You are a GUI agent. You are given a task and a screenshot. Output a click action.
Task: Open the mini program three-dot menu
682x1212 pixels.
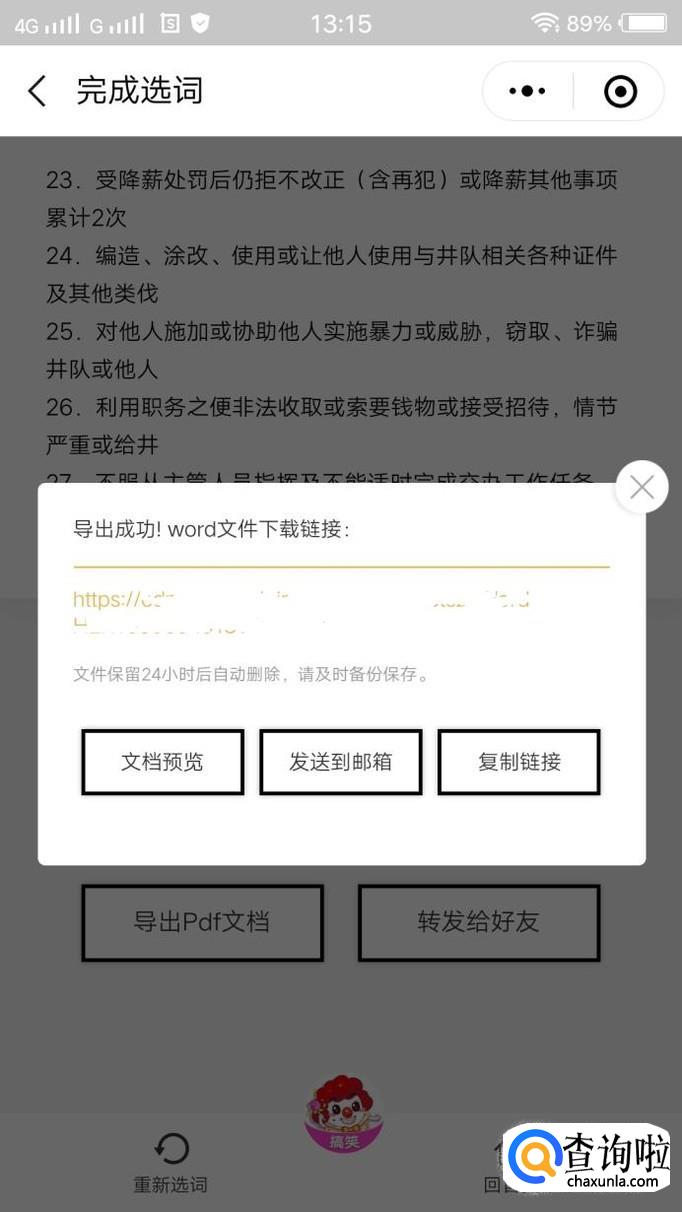coord(527,91)
